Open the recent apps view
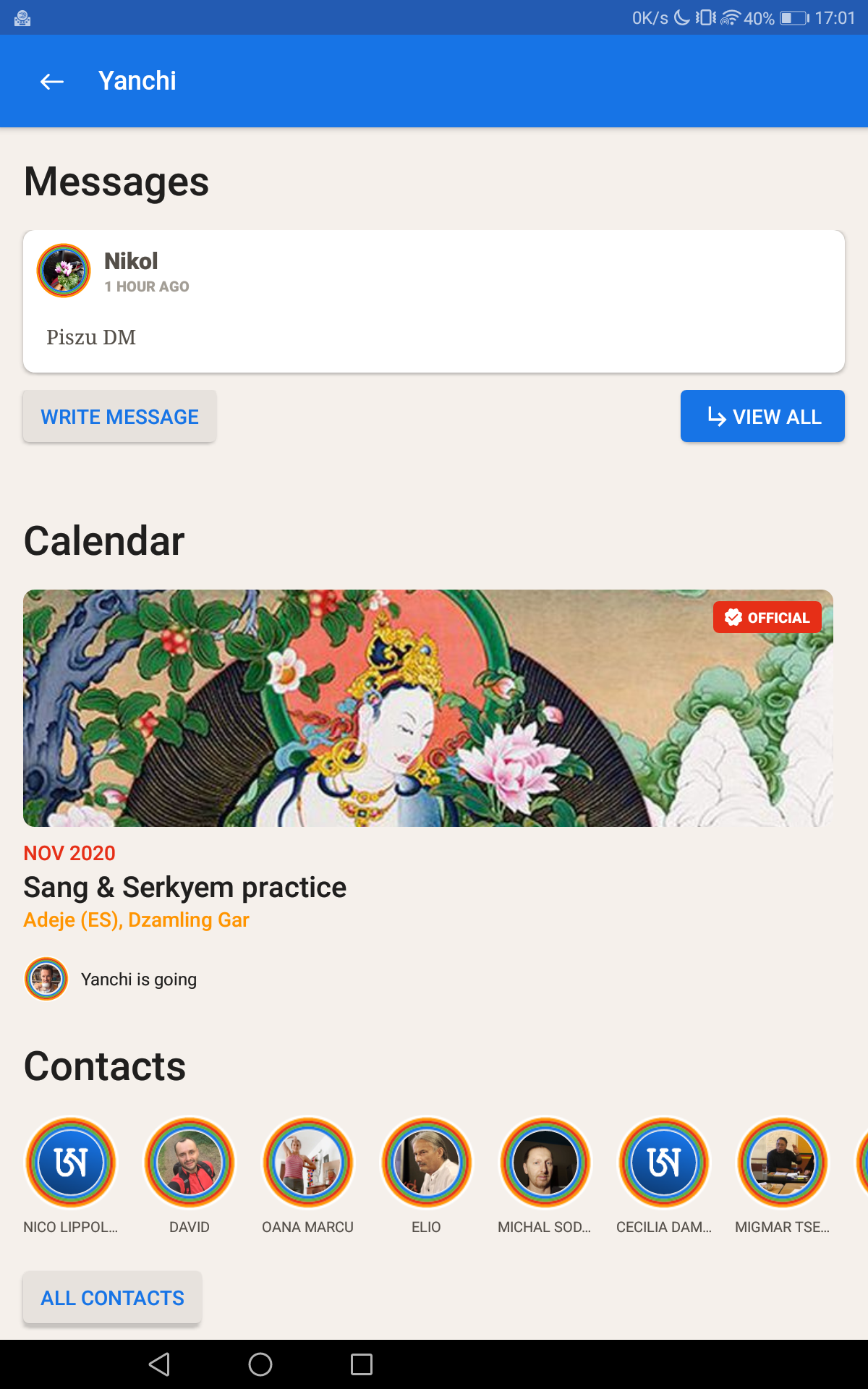868x1389 pixels. click(362, 1364)
